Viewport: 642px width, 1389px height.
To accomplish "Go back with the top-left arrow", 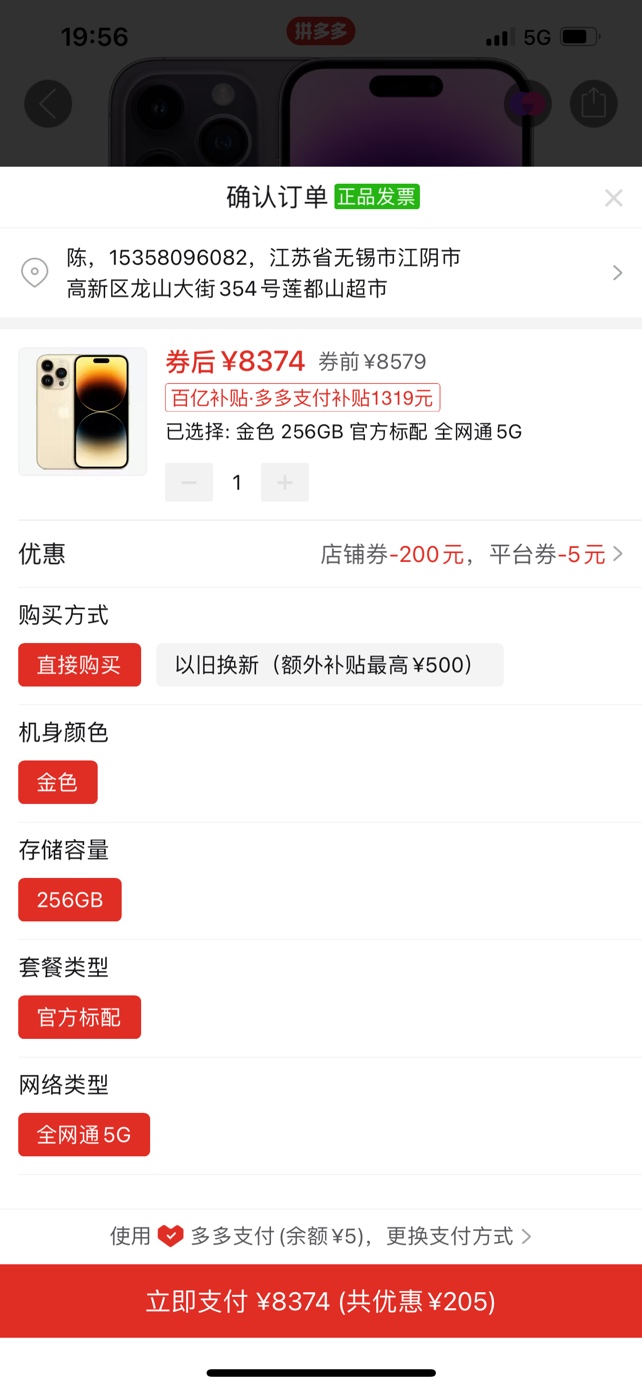I will coord(48,103).
